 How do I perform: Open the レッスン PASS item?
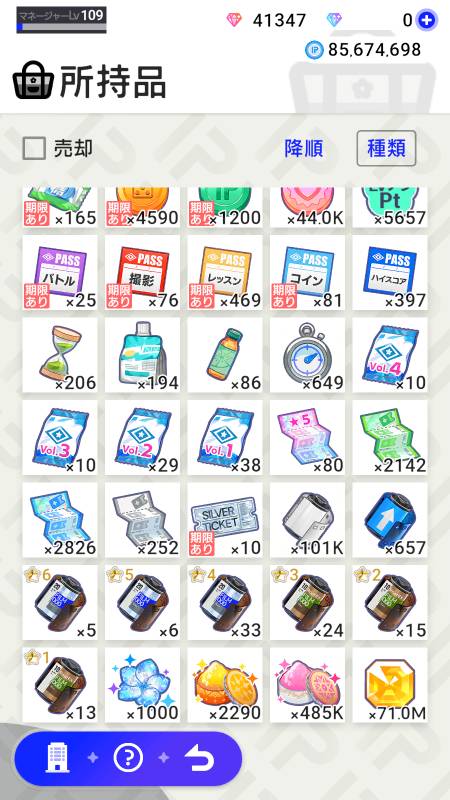click(x=225, y=272)
